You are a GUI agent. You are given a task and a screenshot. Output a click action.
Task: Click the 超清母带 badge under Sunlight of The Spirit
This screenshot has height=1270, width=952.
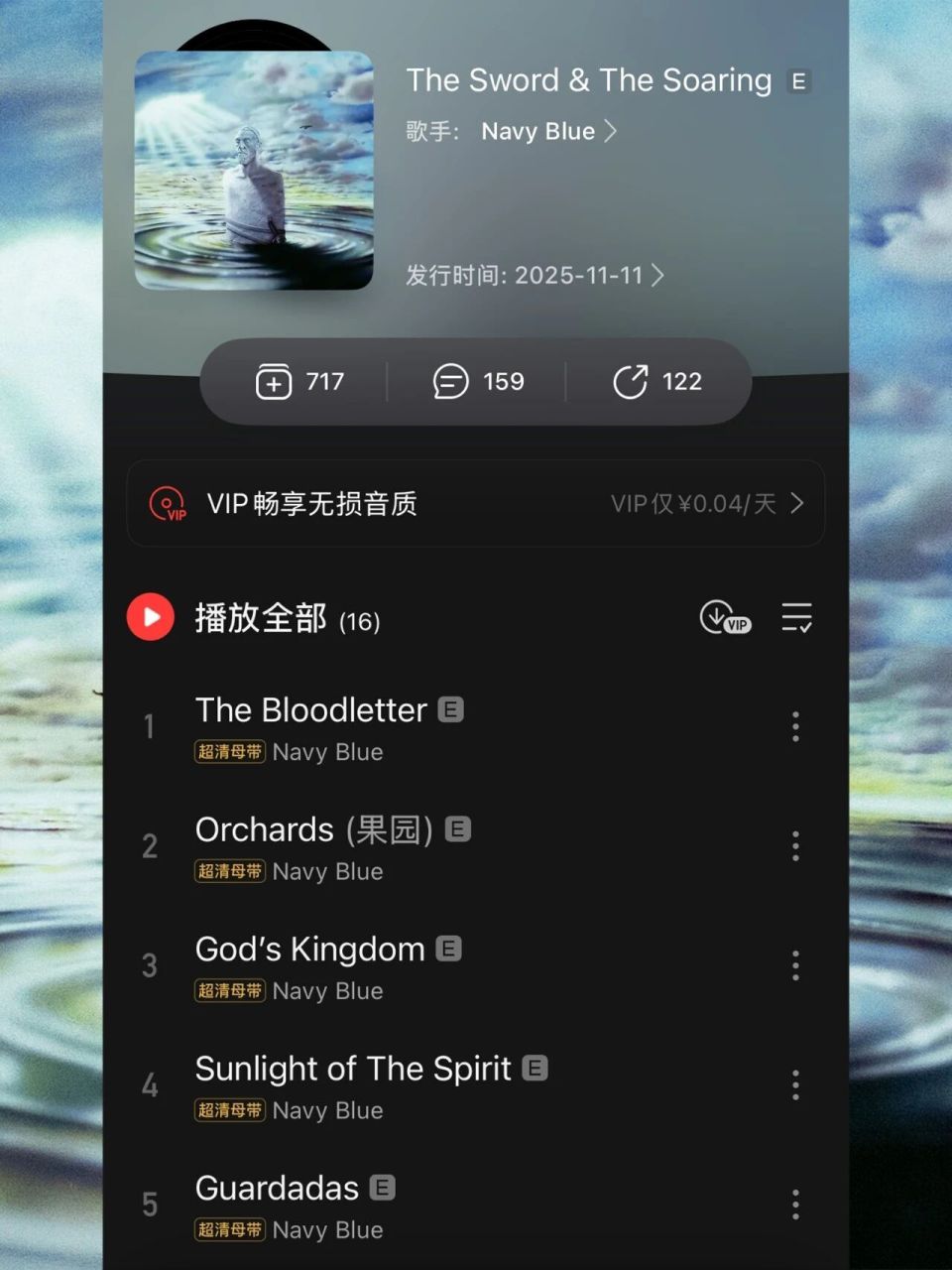(x=229, y=1110)
